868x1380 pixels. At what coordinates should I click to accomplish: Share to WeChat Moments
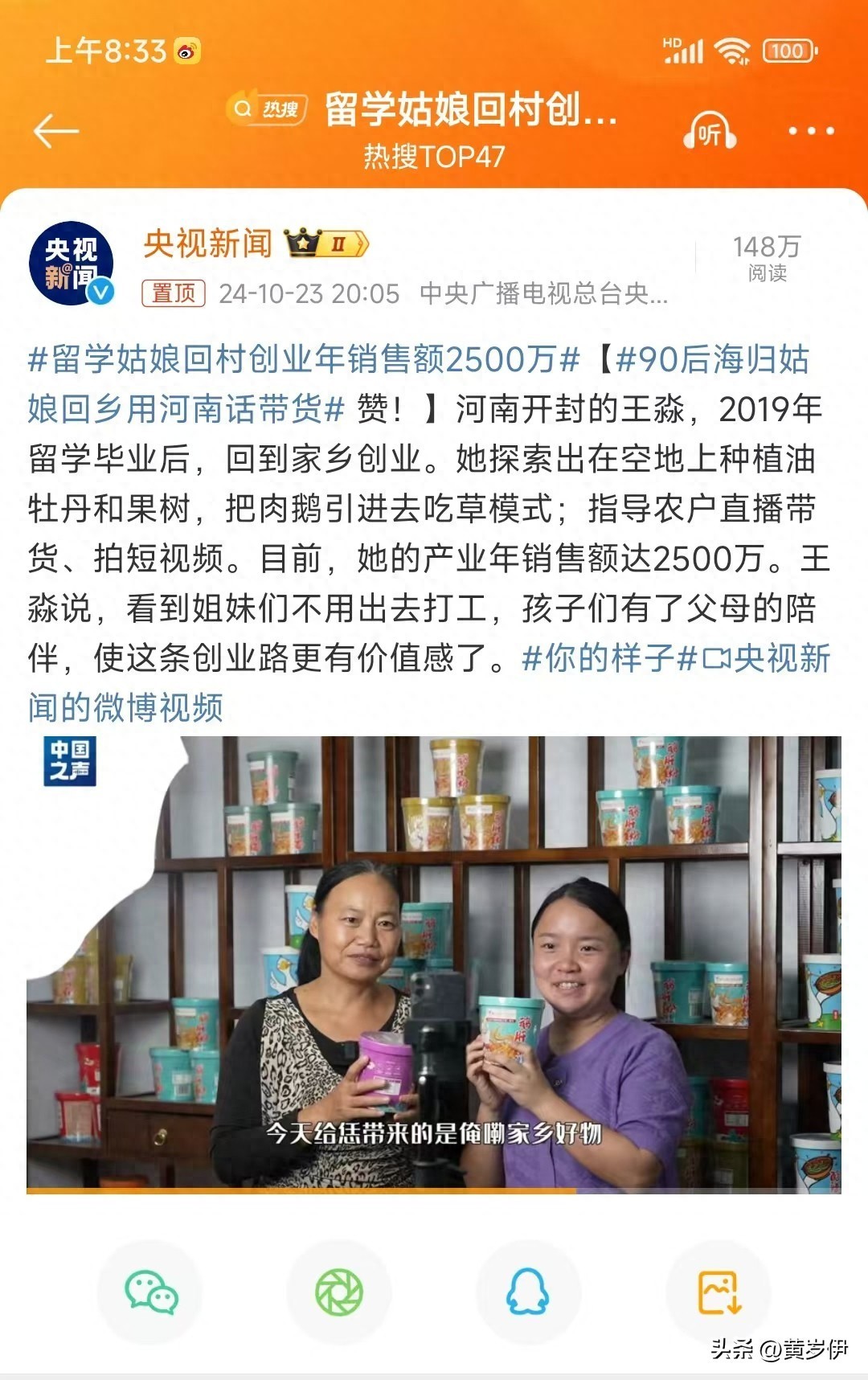(339, 1292)
